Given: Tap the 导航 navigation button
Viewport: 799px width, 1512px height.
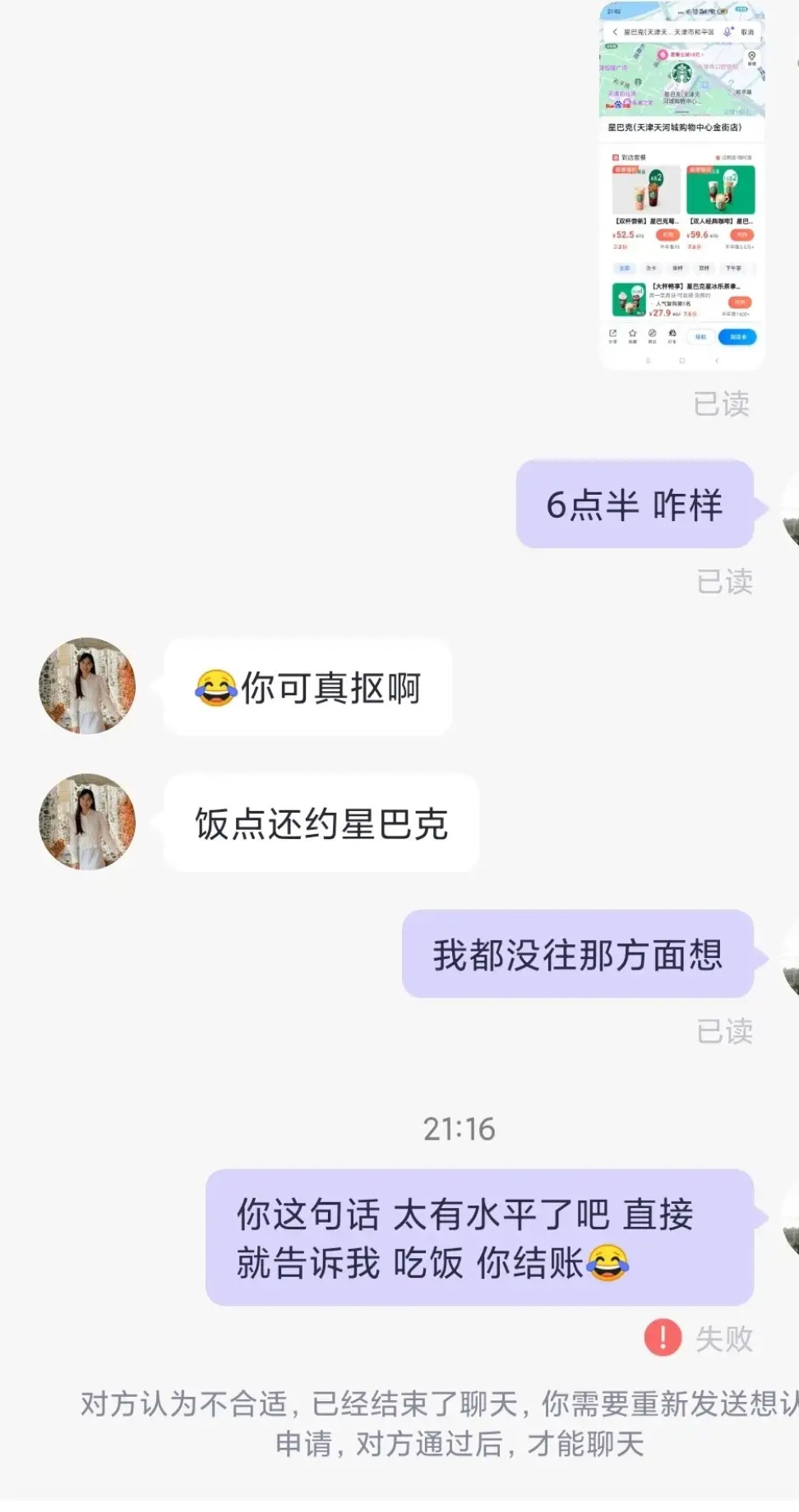Looking at the screenshot, I should tap(701, 337).
